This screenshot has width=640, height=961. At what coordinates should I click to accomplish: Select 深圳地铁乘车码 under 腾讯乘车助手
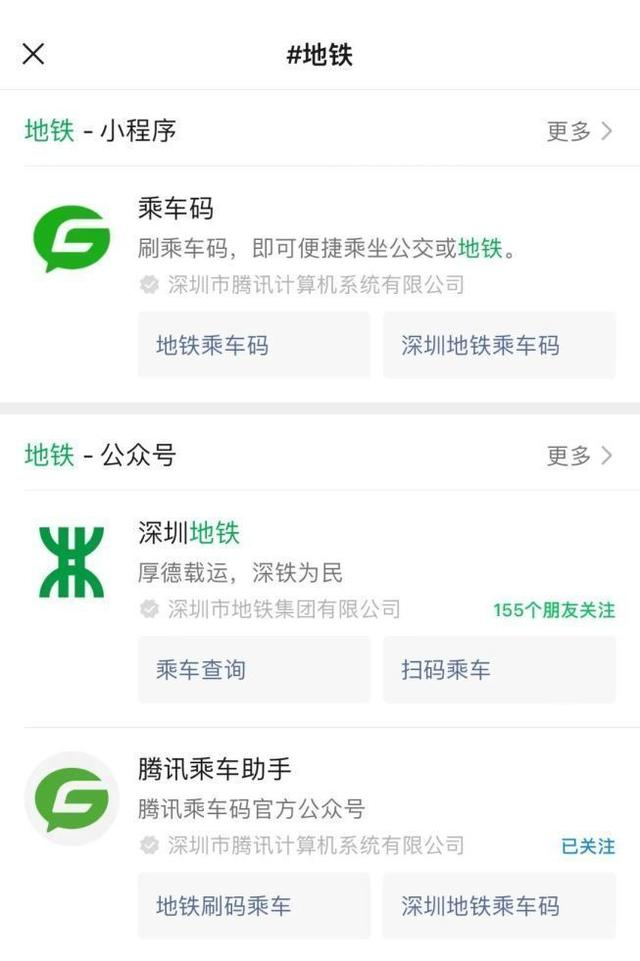[498, 906]
